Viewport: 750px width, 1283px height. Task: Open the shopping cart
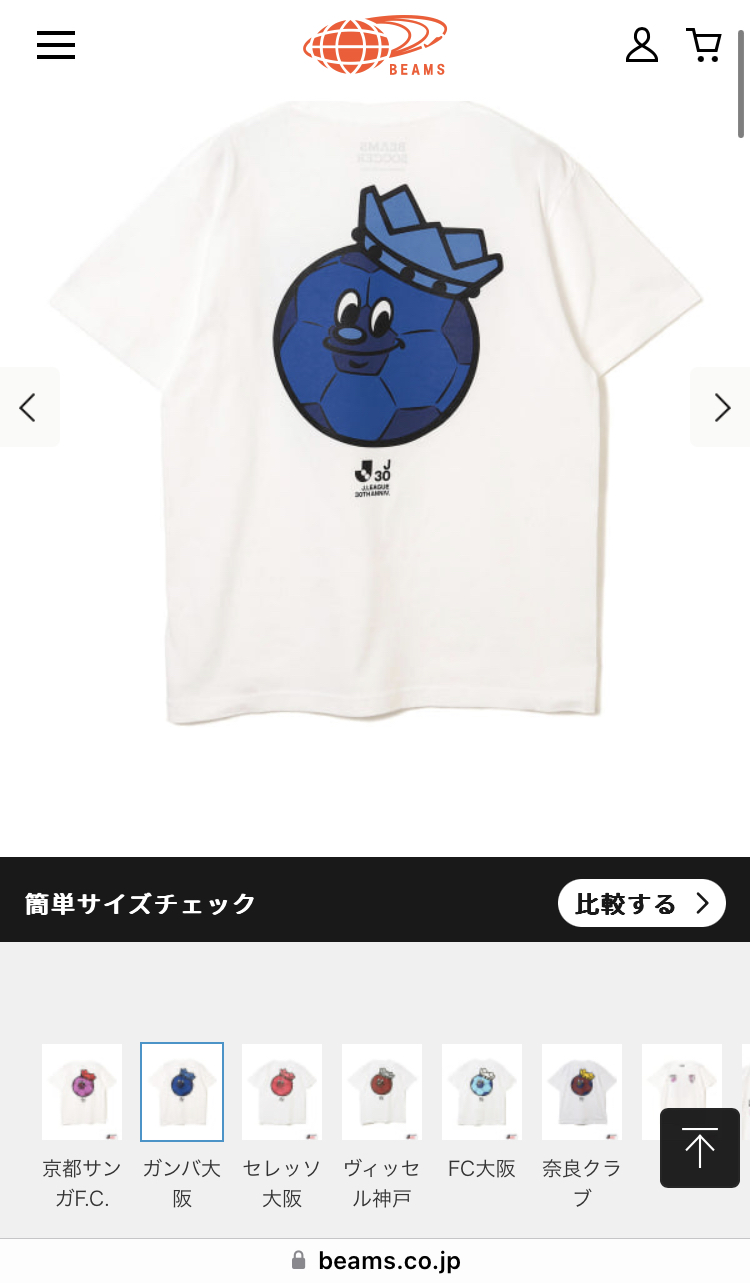click(x=704, y=45)
